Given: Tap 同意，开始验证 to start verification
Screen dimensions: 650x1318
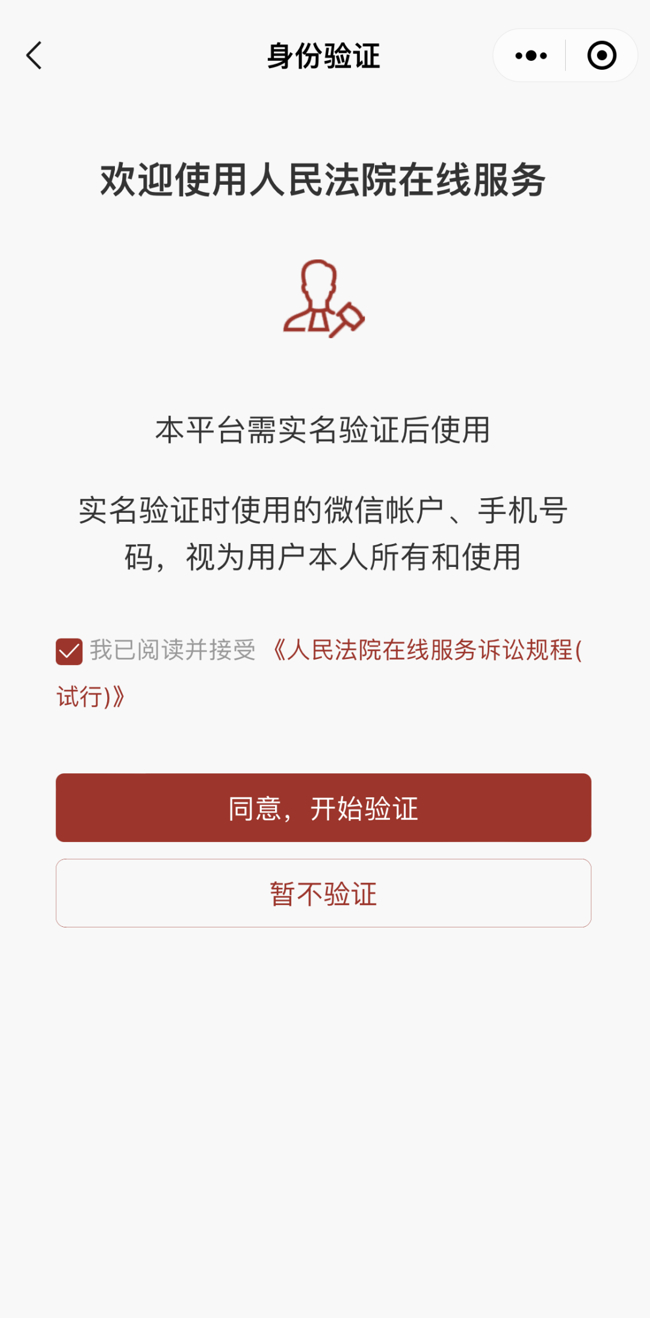Looking at the screenshot, I should coord(323,807).
